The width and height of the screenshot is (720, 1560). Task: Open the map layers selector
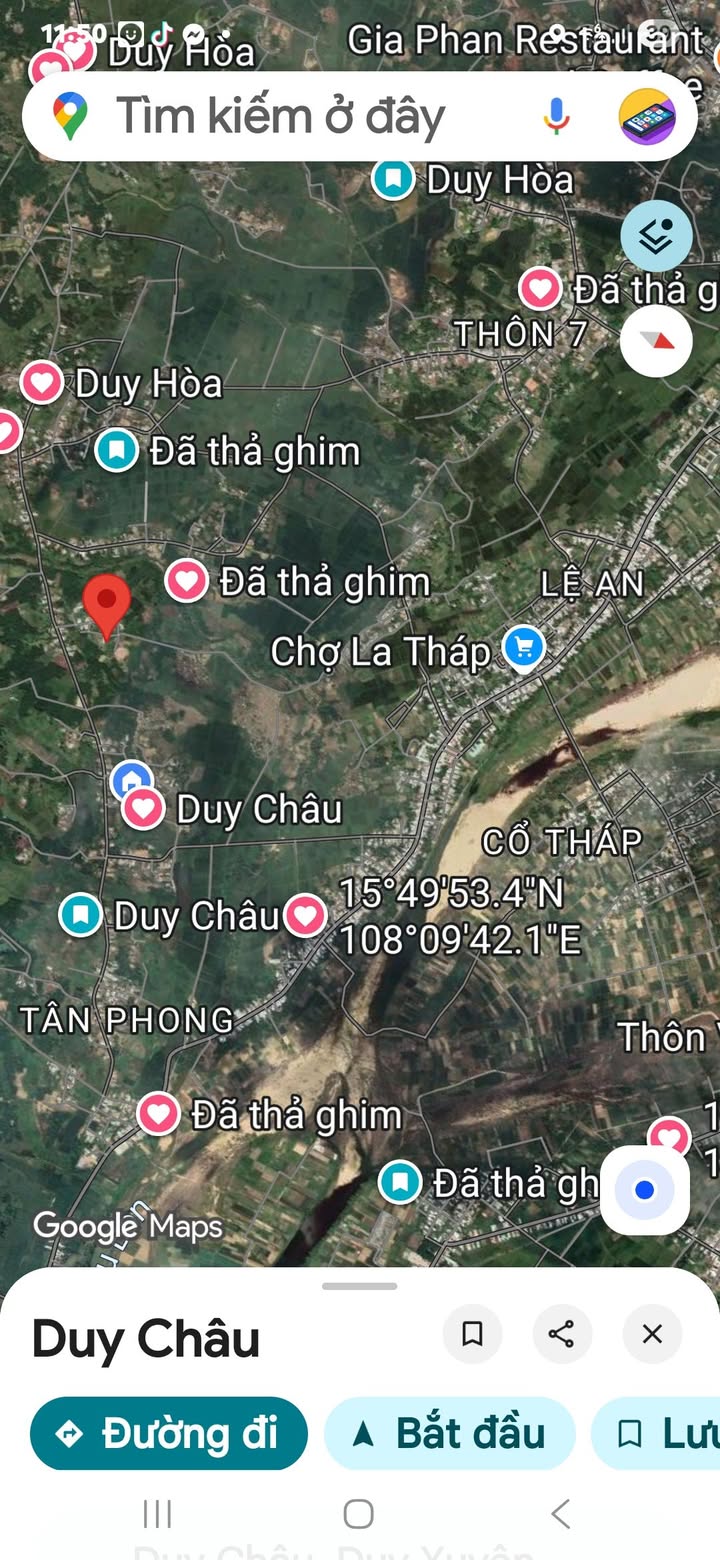click(x=656, y=237)
